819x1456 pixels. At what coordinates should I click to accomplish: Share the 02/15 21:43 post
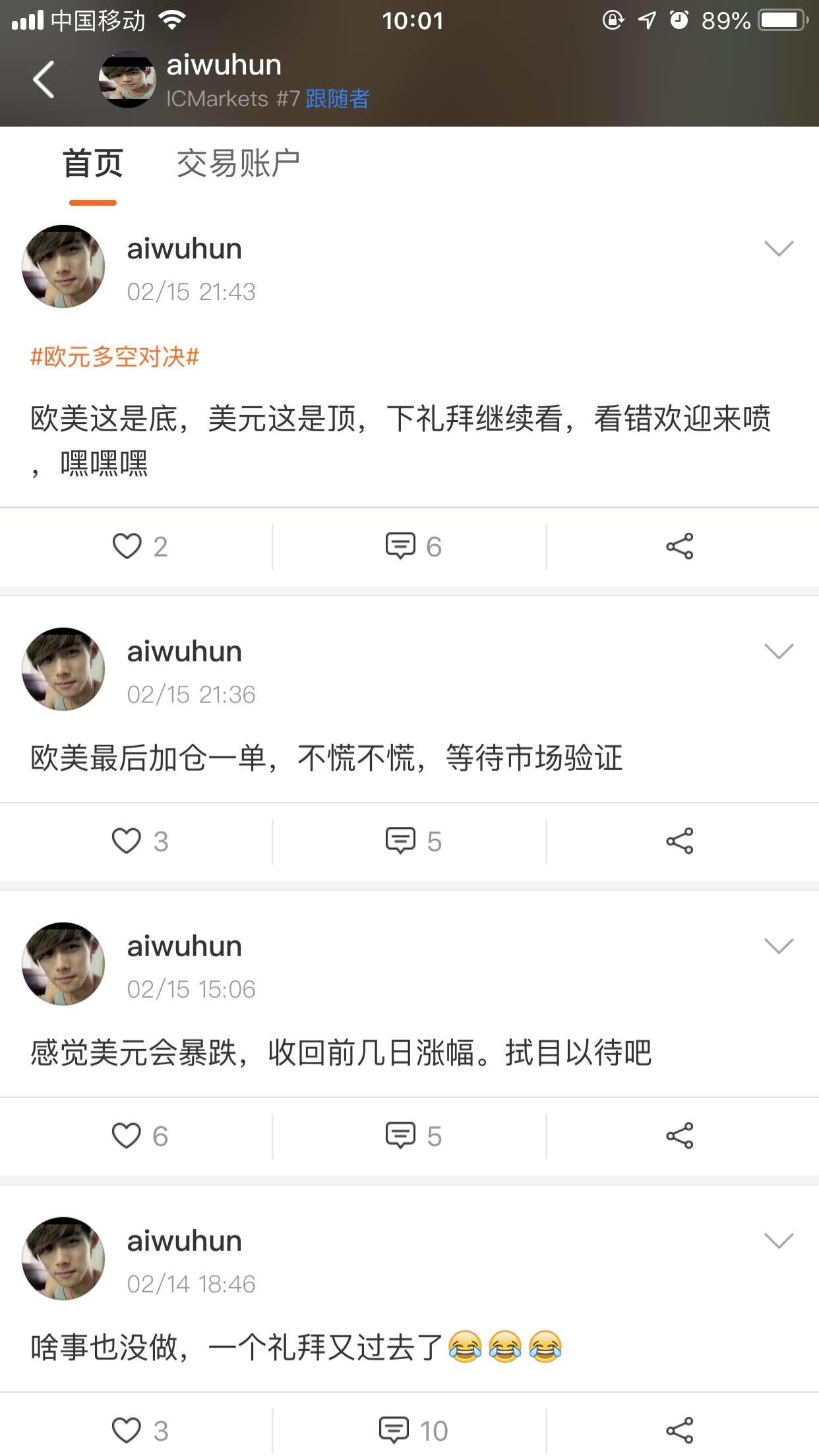pyautogui.click(x=680, y=547)
